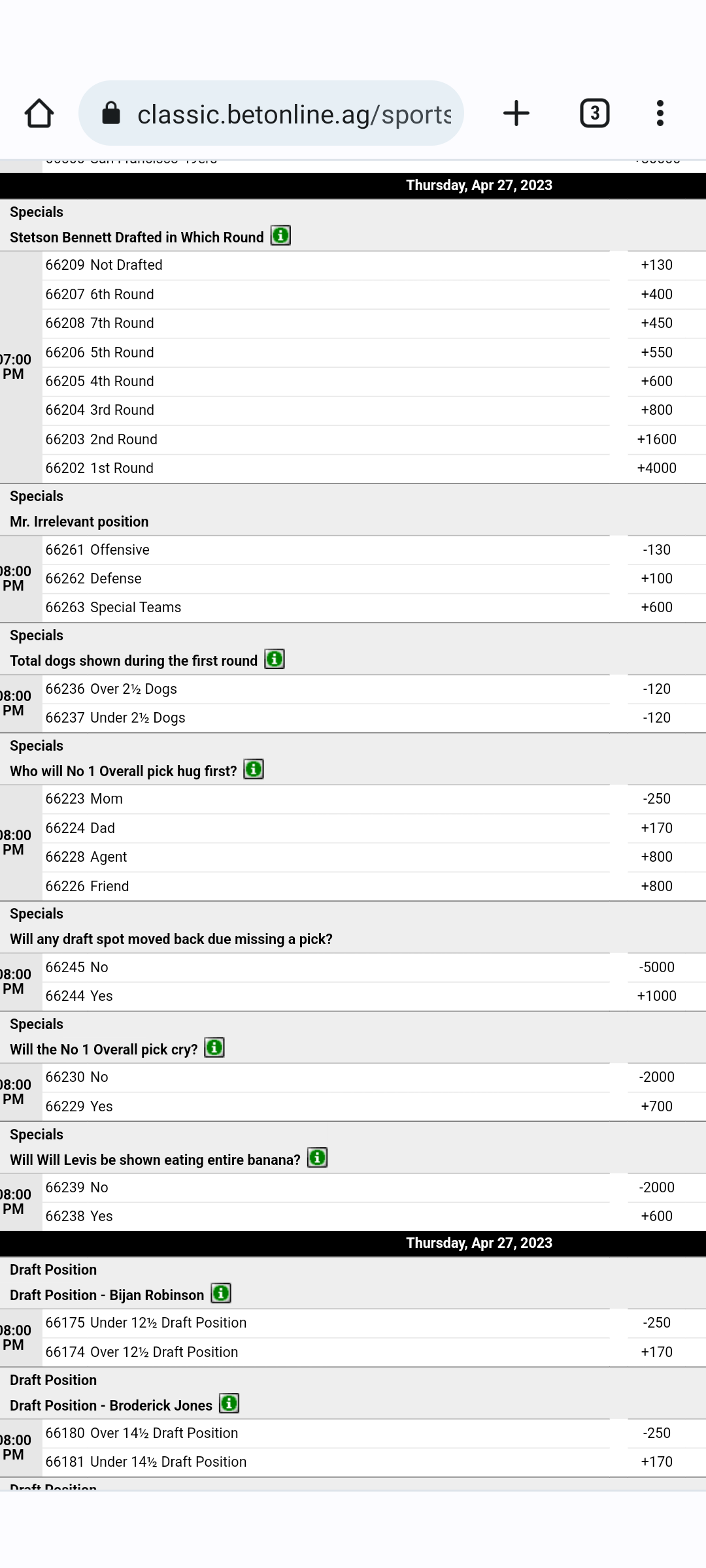Select -130 odds for Offensive
Screen dimensions: 706x1568
point(656,550)
